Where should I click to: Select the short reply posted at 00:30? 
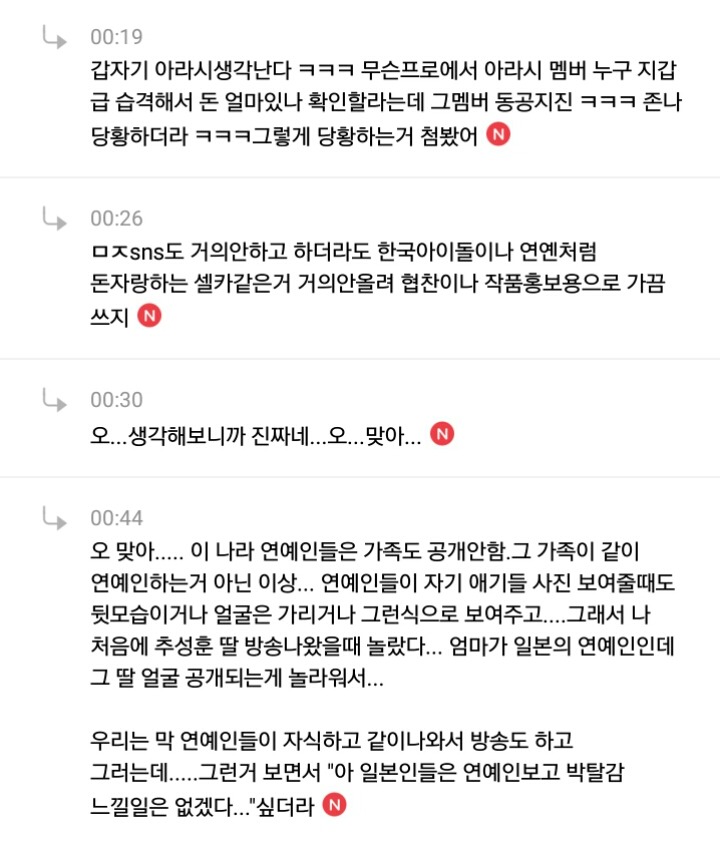tap(360, 418)
